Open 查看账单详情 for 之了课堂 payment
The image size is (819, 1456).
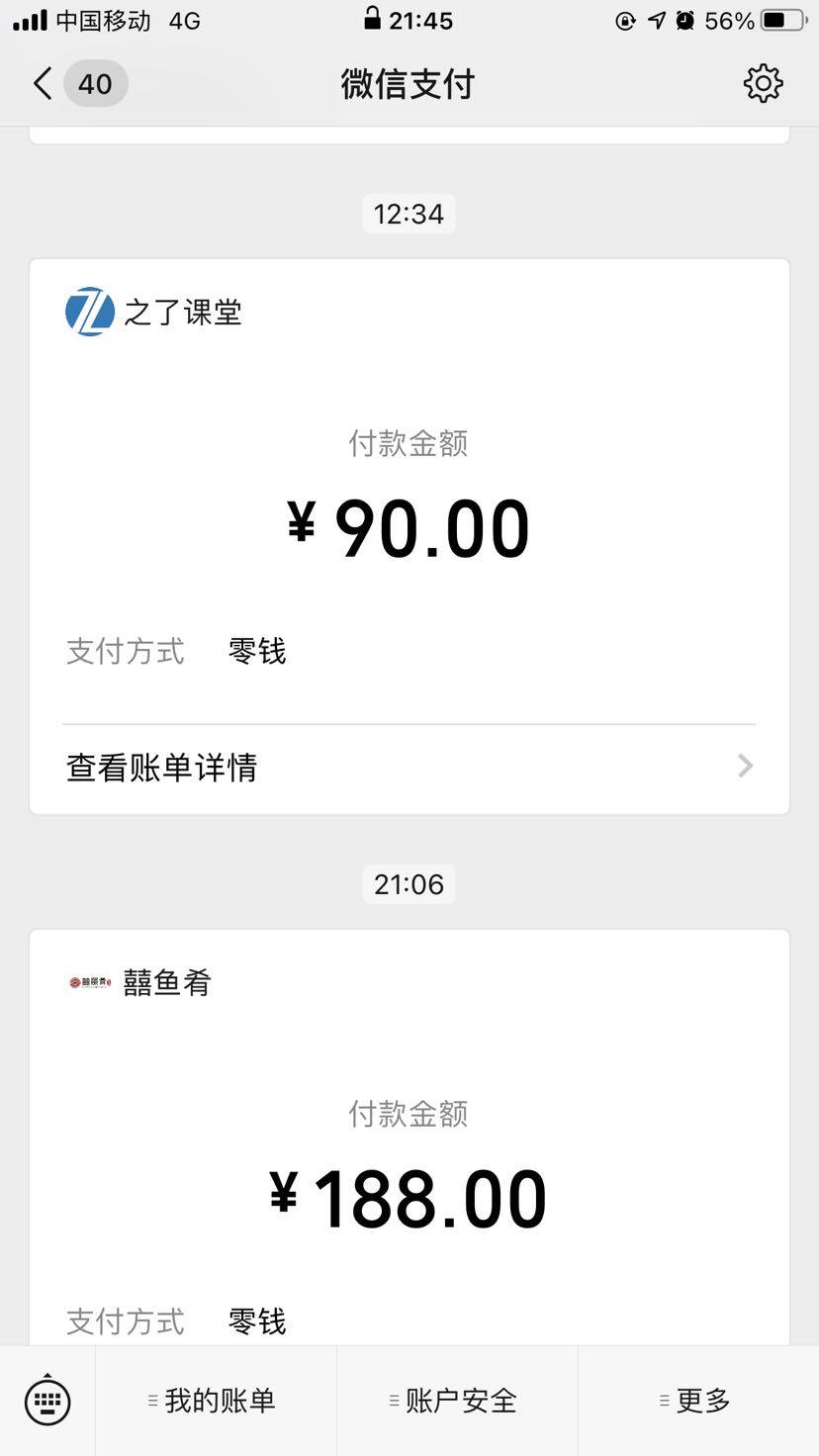409,767
